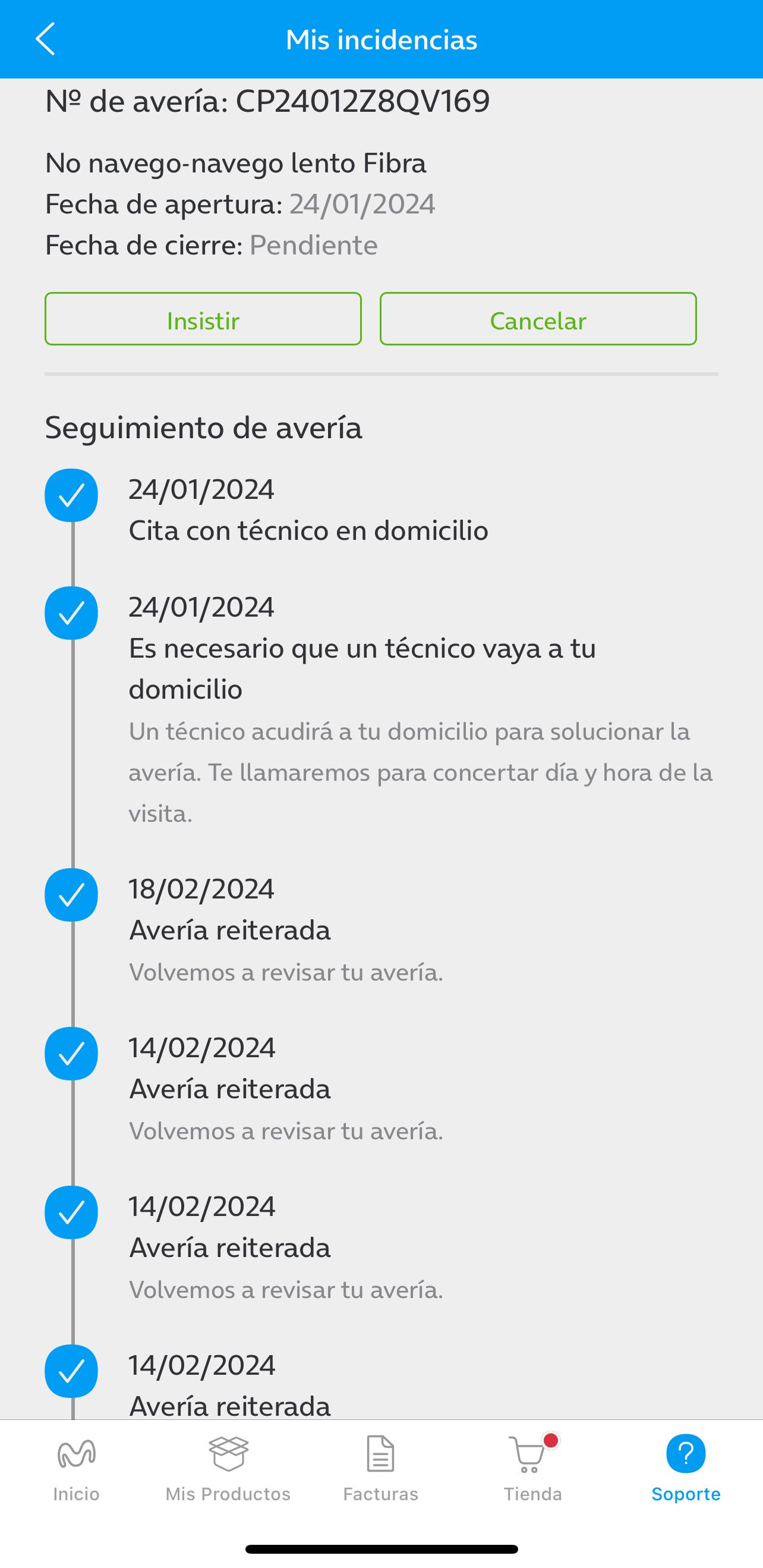The height and width of the screenshot is (1568, 763).
Task: Cancel the fault report with Cancelar
Action: [x=538, y=319]
